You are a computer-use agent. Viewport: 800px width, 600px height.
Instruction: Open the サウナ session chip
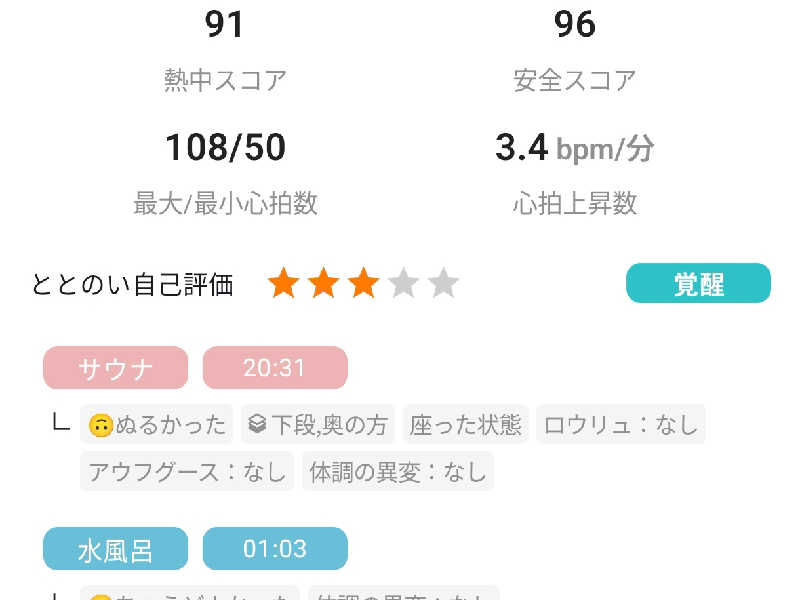tap(115, 368)
